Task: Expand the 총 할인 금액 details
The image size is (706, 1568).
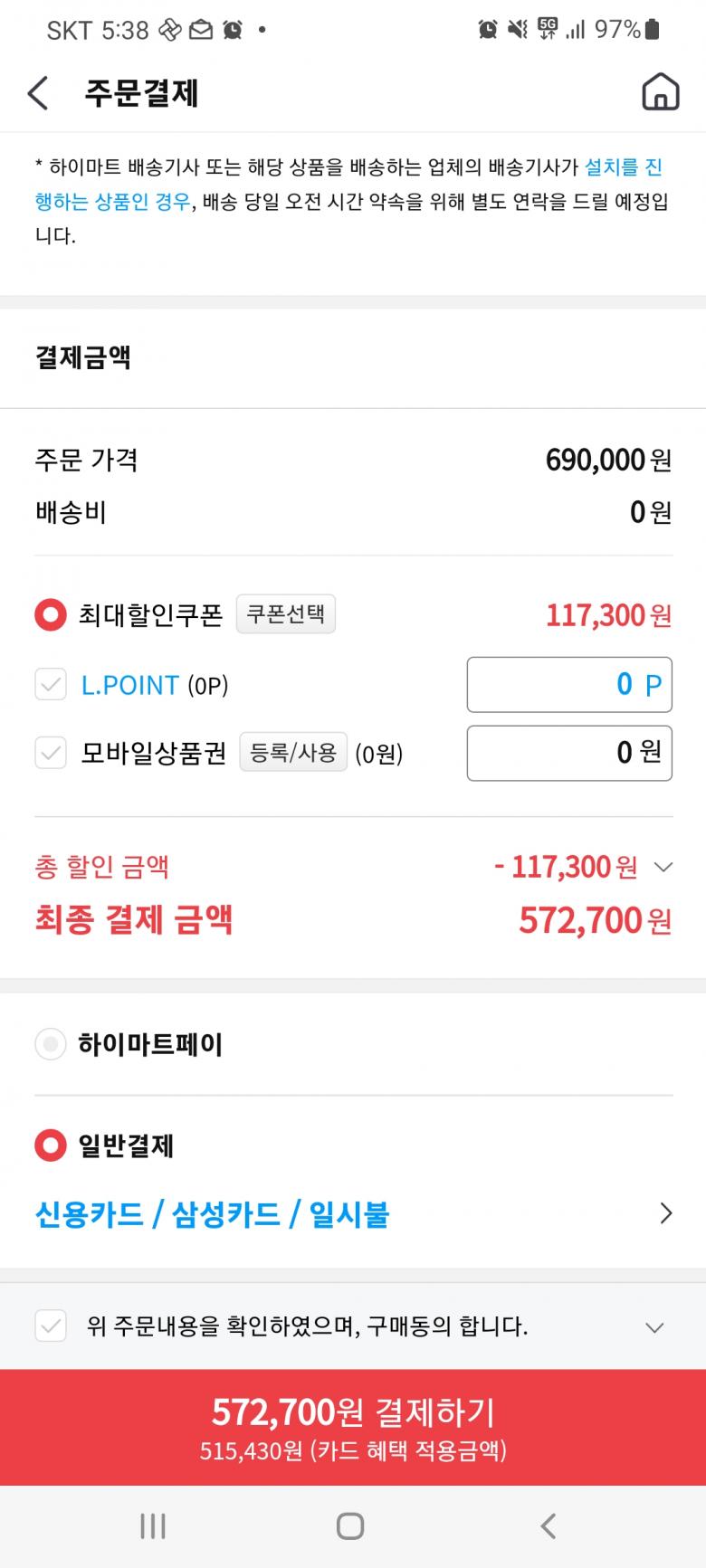Action: (x=663, y=868)
